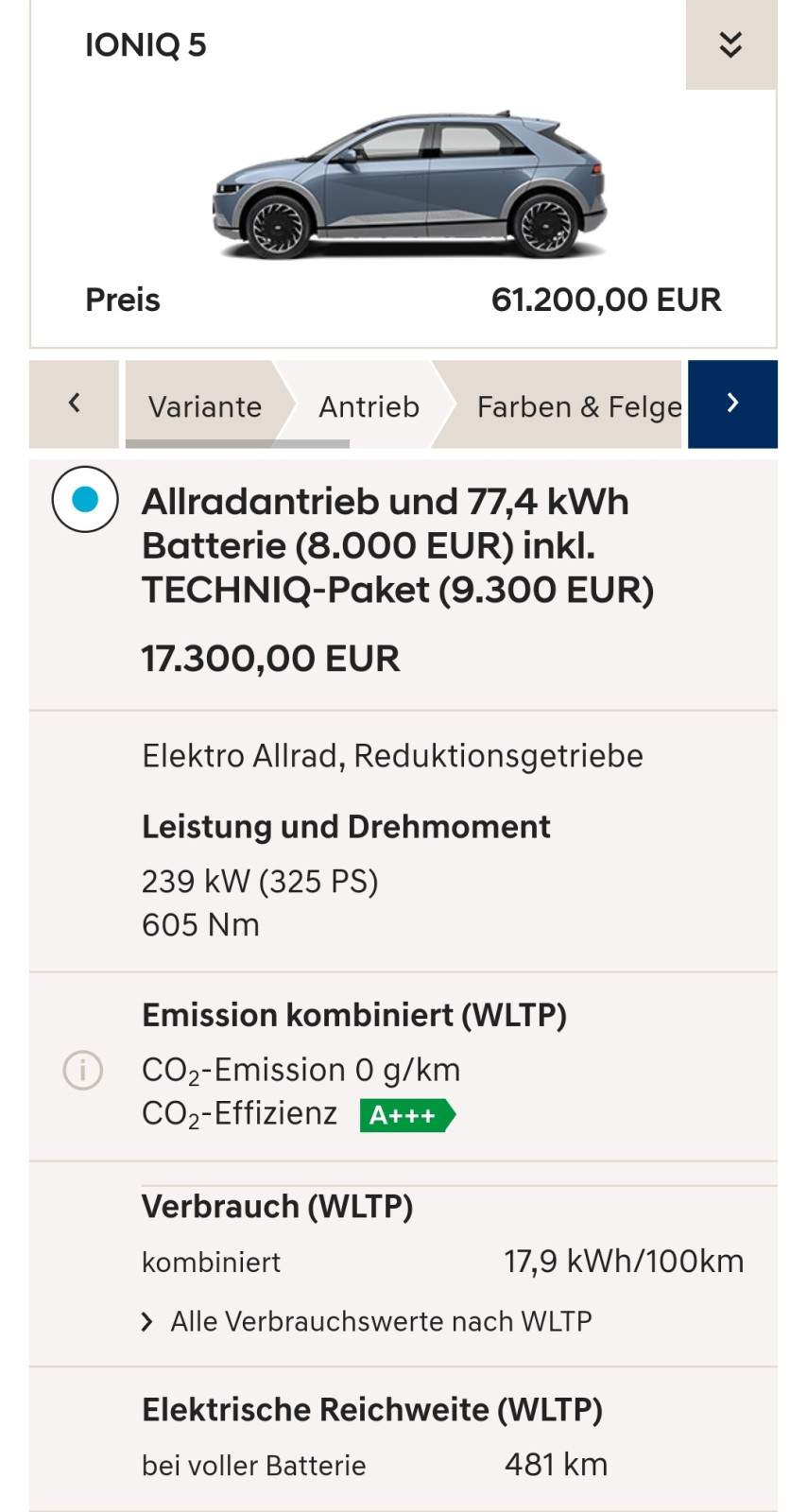The width and height of the screenshot is (807, 1512).
Task: Switch to the Antrieb step
Action: coord(369,406)
